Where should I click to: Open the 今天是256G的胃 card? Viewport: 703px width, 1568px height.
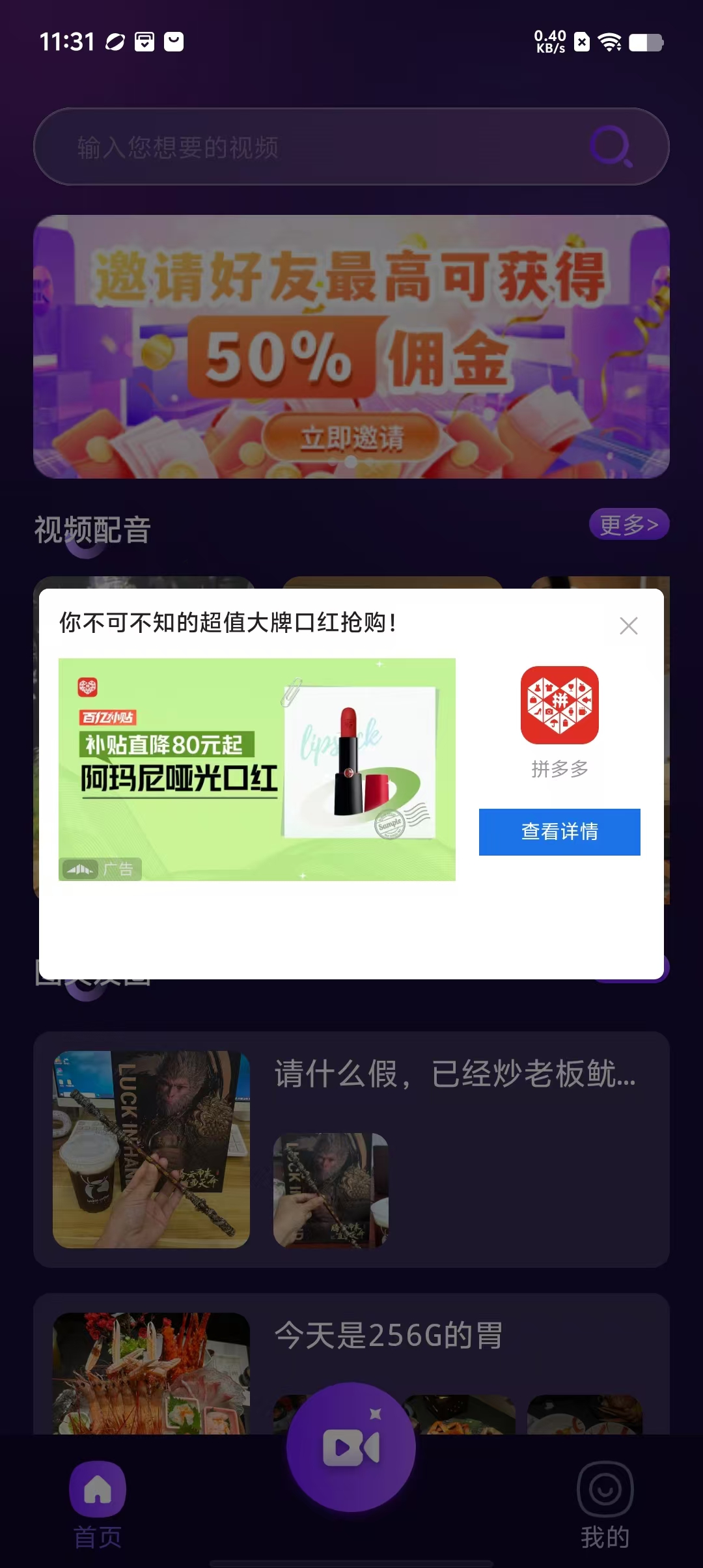pyautogui.click(x=388, y=1336)
